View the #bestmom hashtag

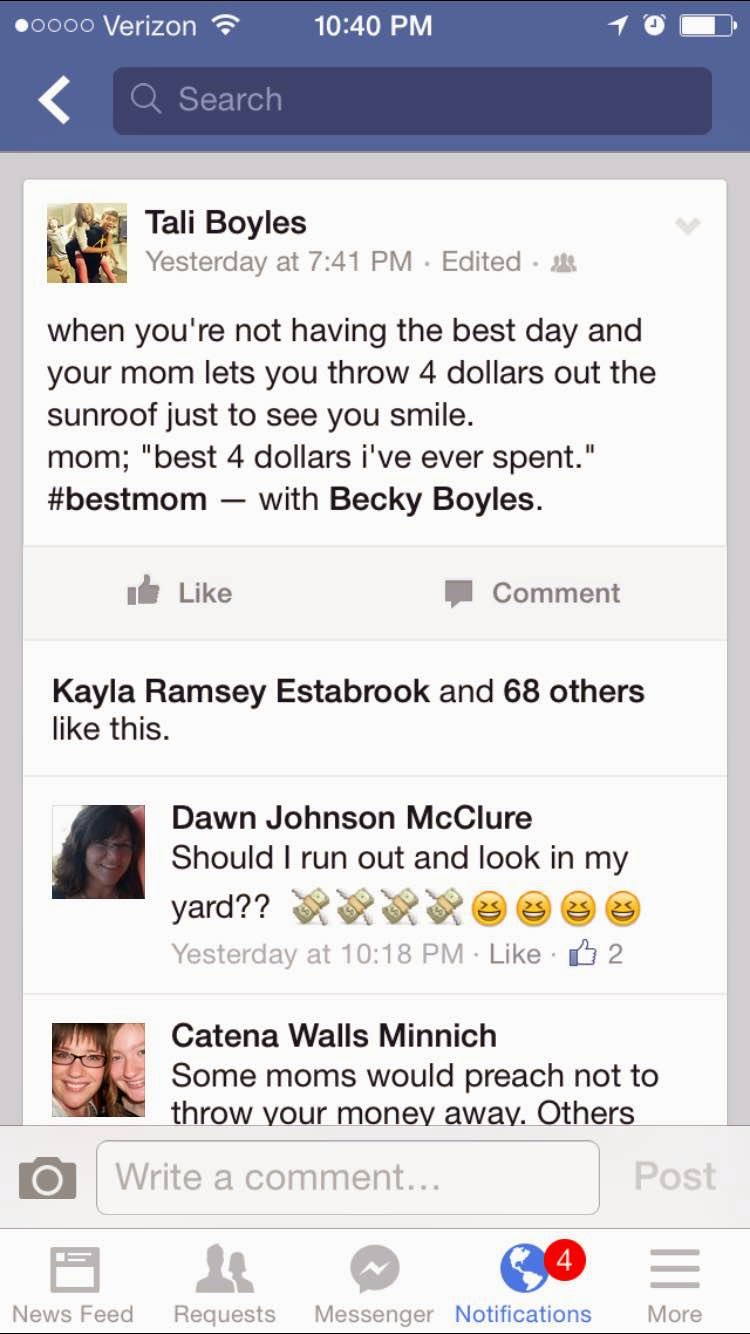[127, 499]
